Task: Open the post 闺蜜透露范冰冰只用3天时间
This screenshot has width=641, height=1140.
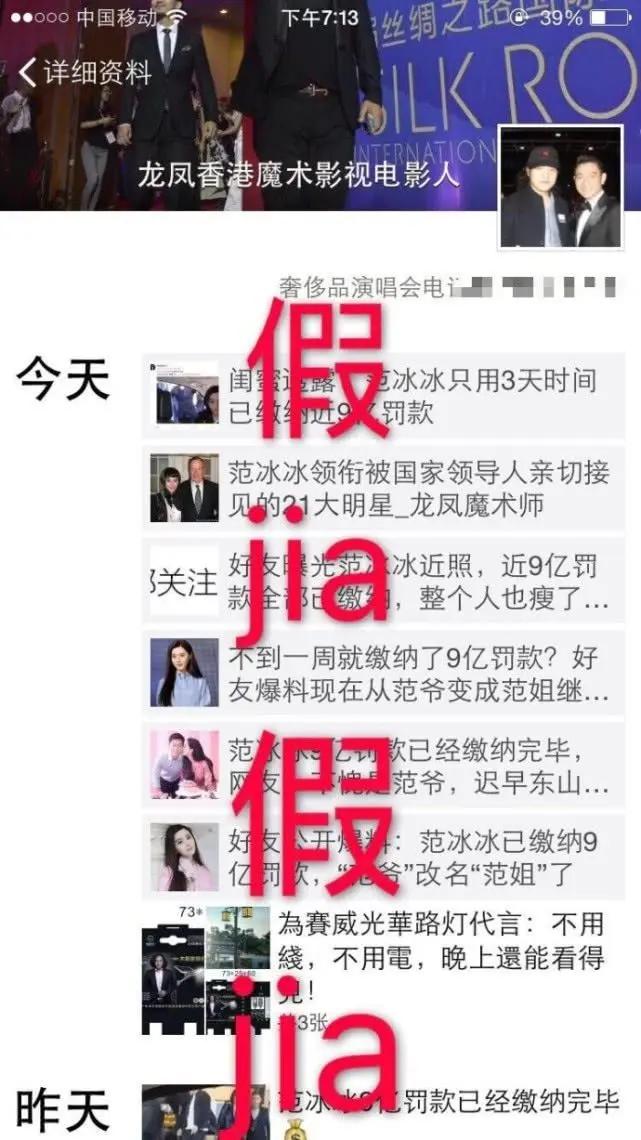Action: tap(383, 395)
